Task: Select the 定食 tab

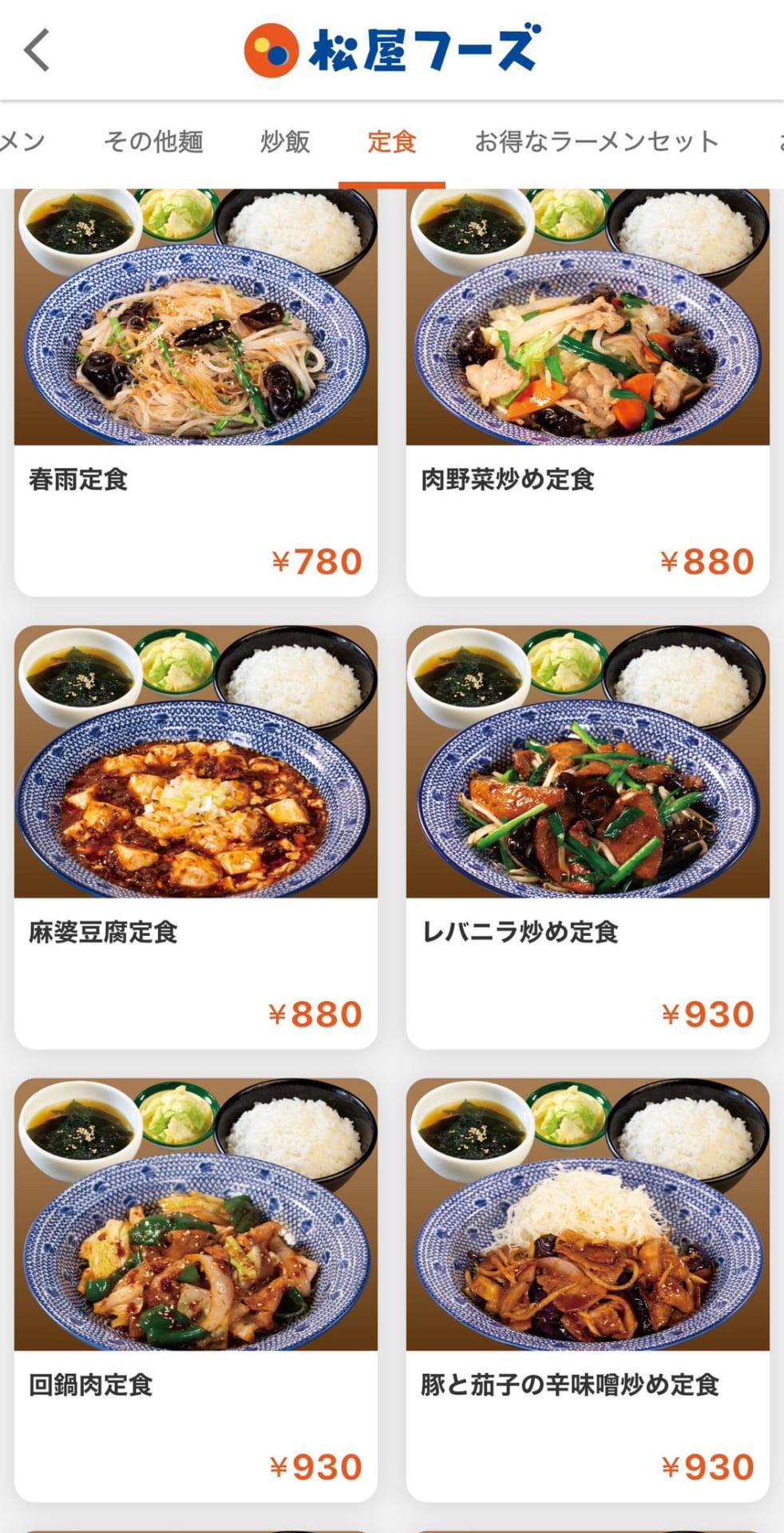Action: click(392, 142)
